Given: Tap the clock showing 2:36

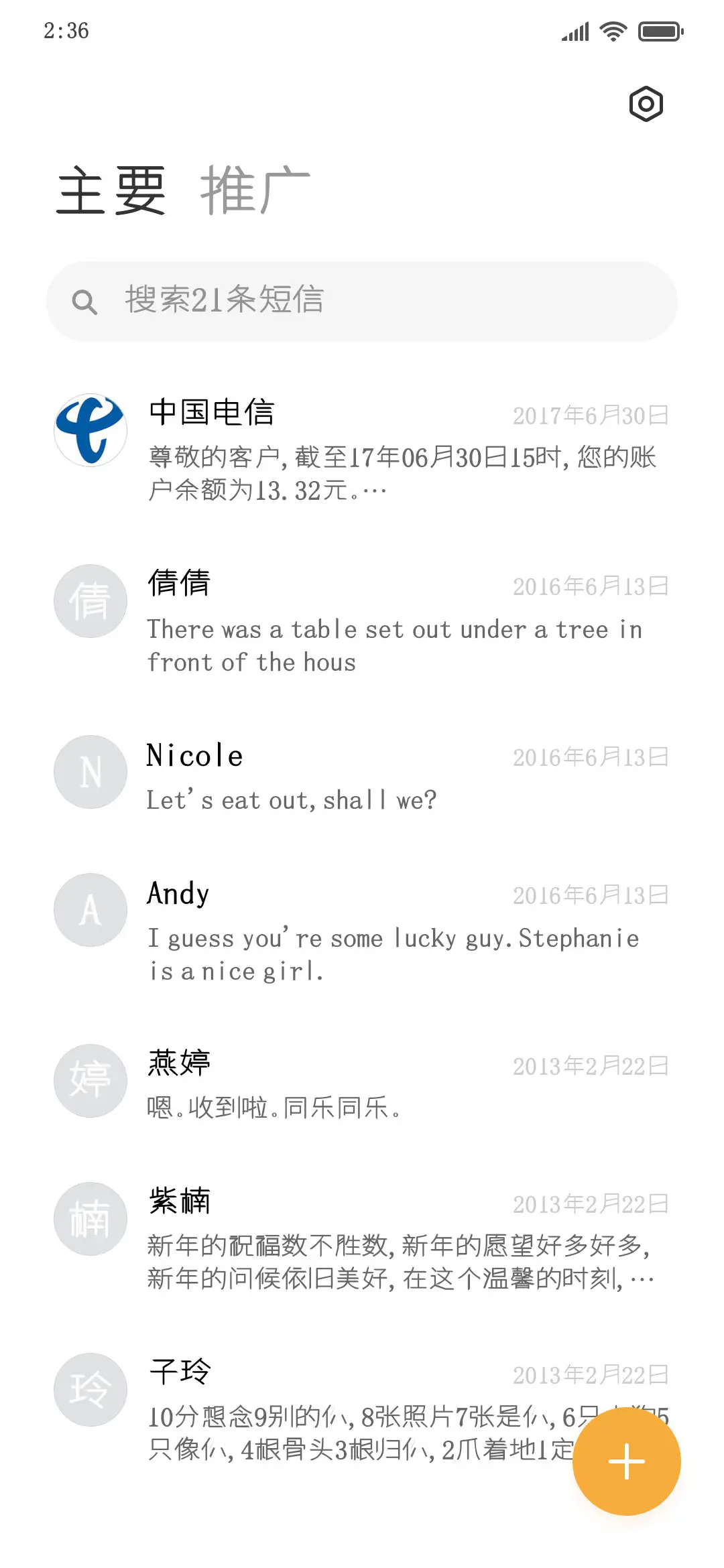Looking at the screenshot, I should pyautogui.click(x=65, y=30).
